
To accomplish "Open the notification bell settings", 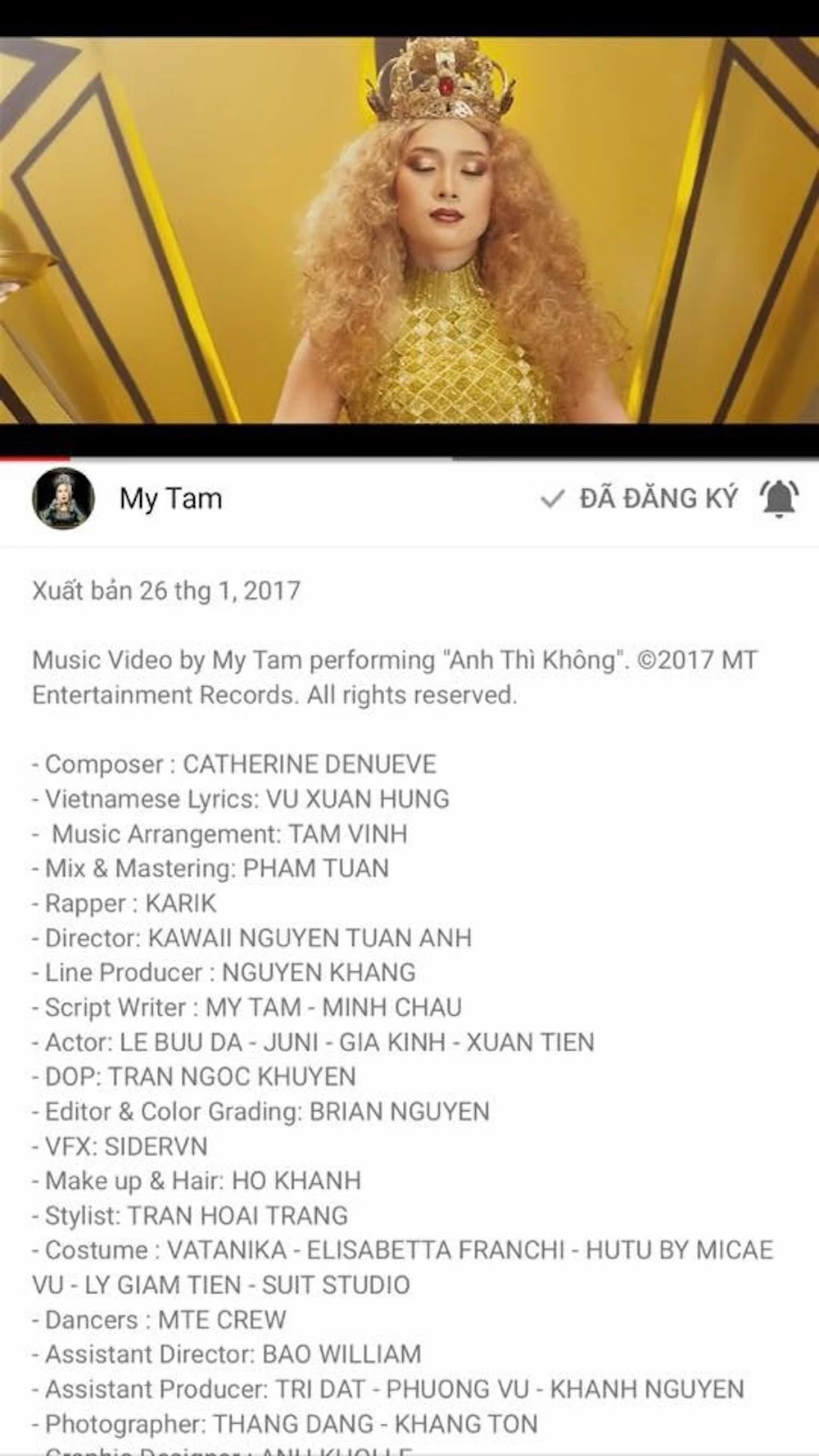I will click(778, 498).
